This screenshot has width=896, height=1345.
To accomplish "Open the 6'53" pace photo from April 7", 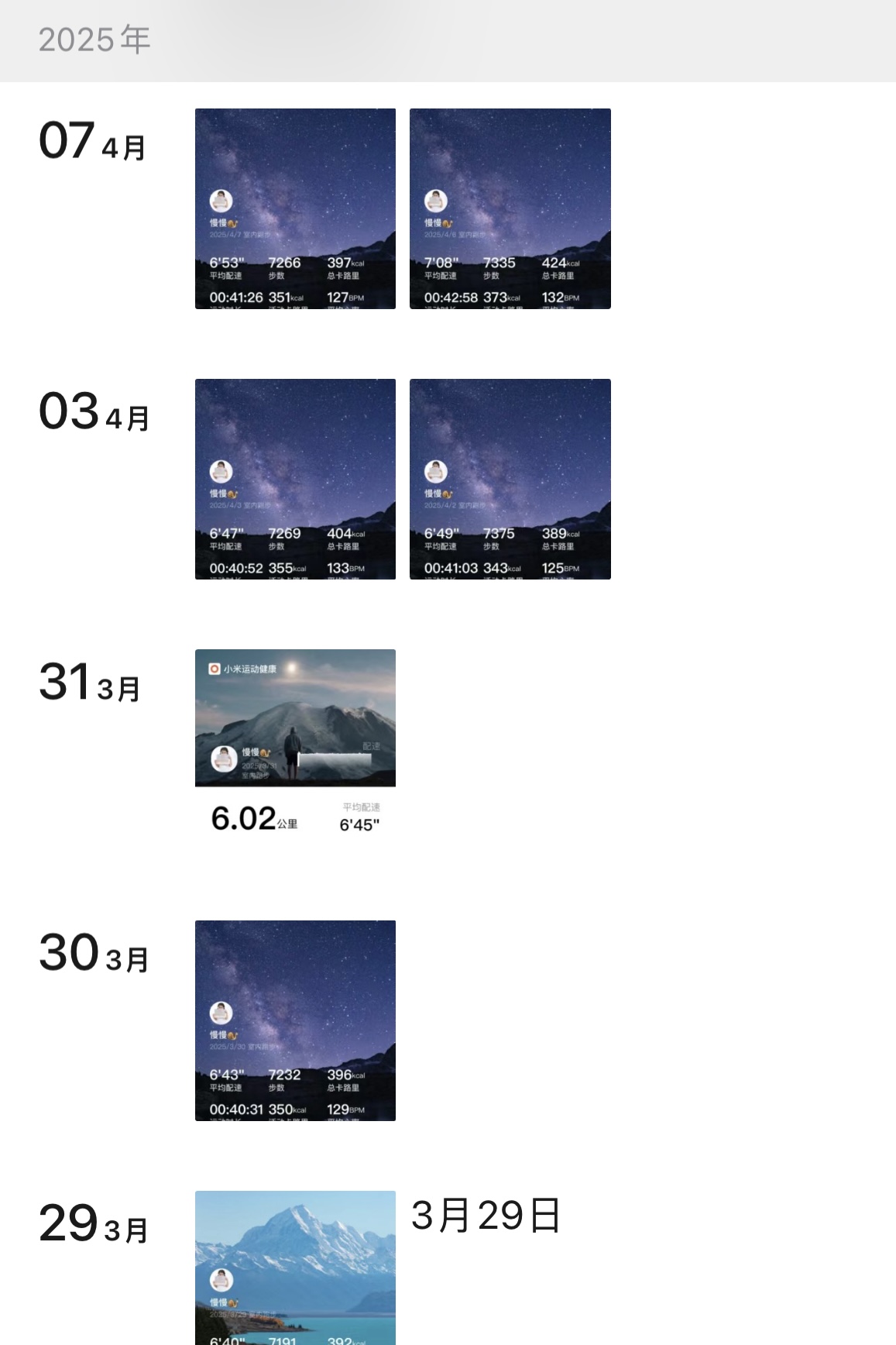I will [295, 208].
